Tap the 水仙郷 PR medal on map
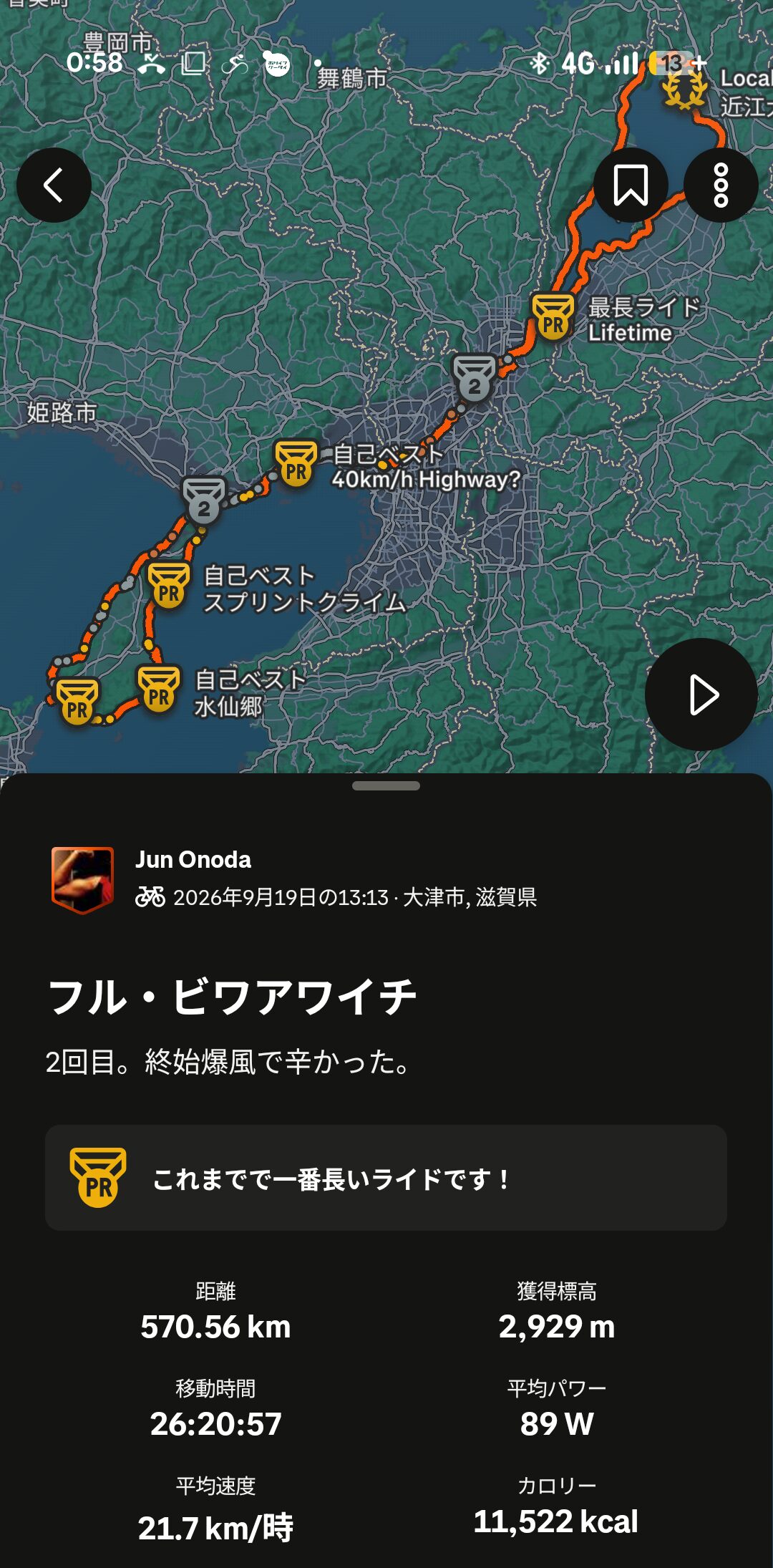This screenshot has width=773, height=1568. (158, 689)
